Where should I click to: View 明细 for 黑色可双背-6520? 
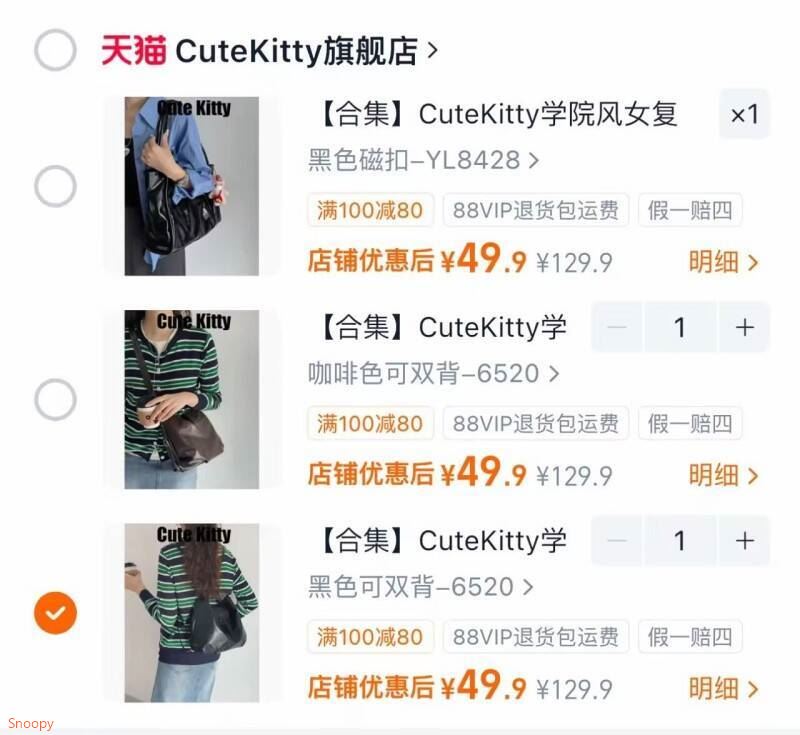coord(723,689)
